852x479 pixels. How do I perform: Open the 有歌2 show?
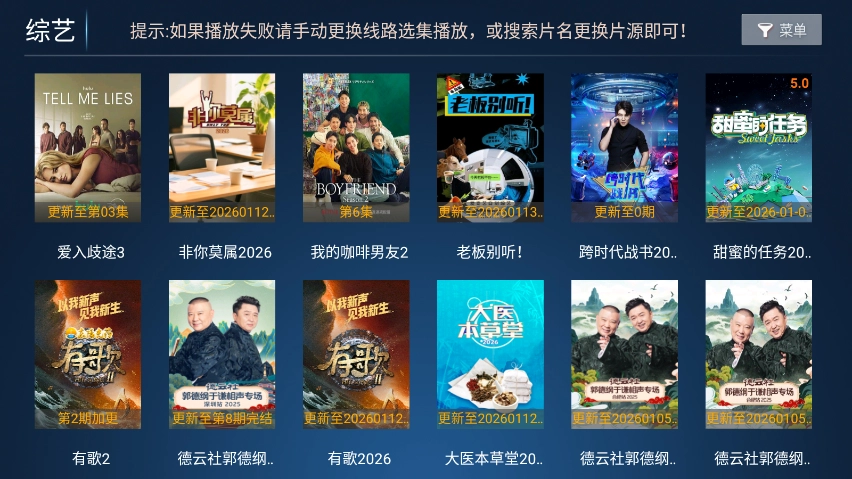tap(88, 354)
